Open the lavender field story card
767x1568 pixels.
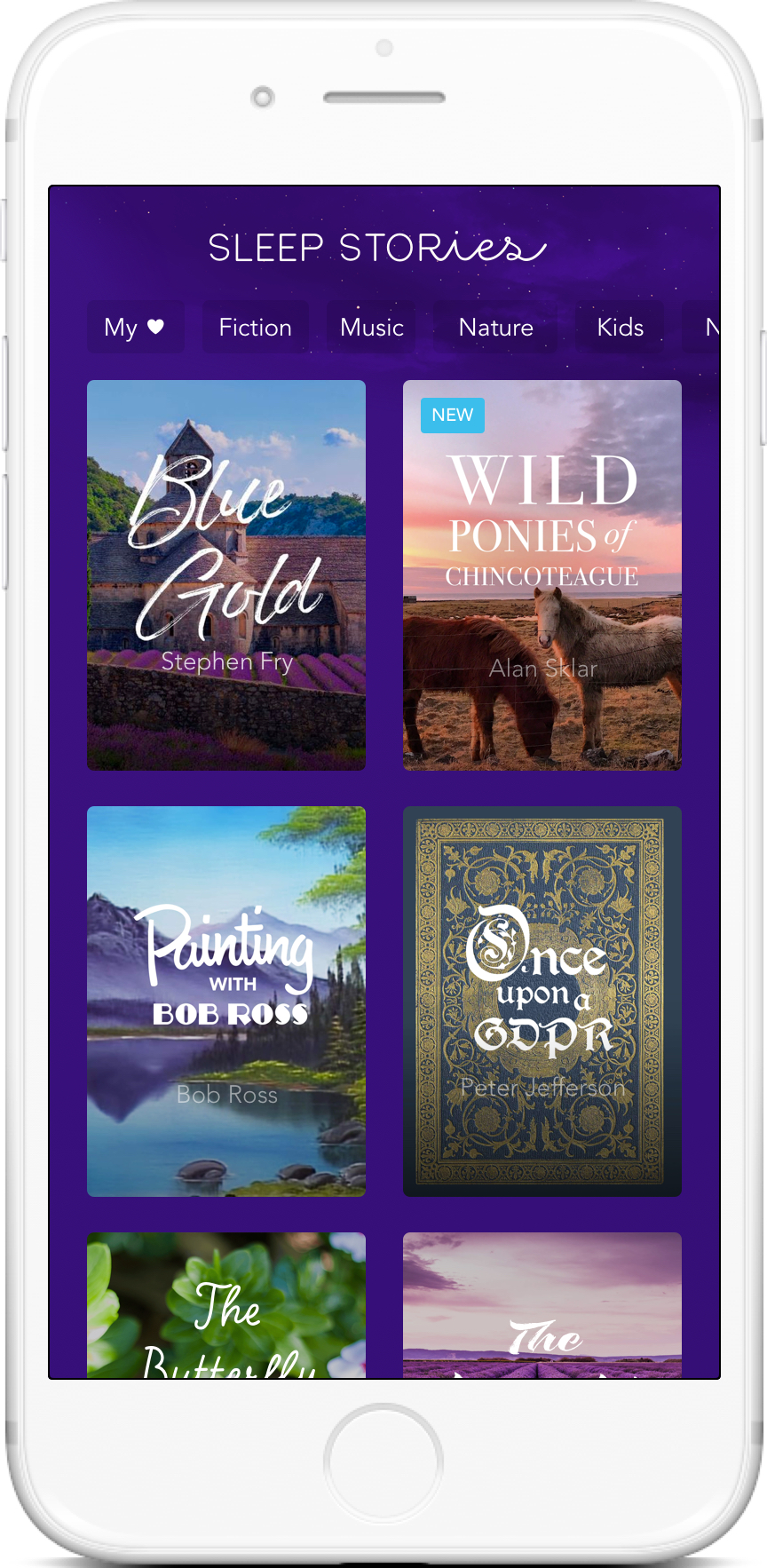[542, 1304]
